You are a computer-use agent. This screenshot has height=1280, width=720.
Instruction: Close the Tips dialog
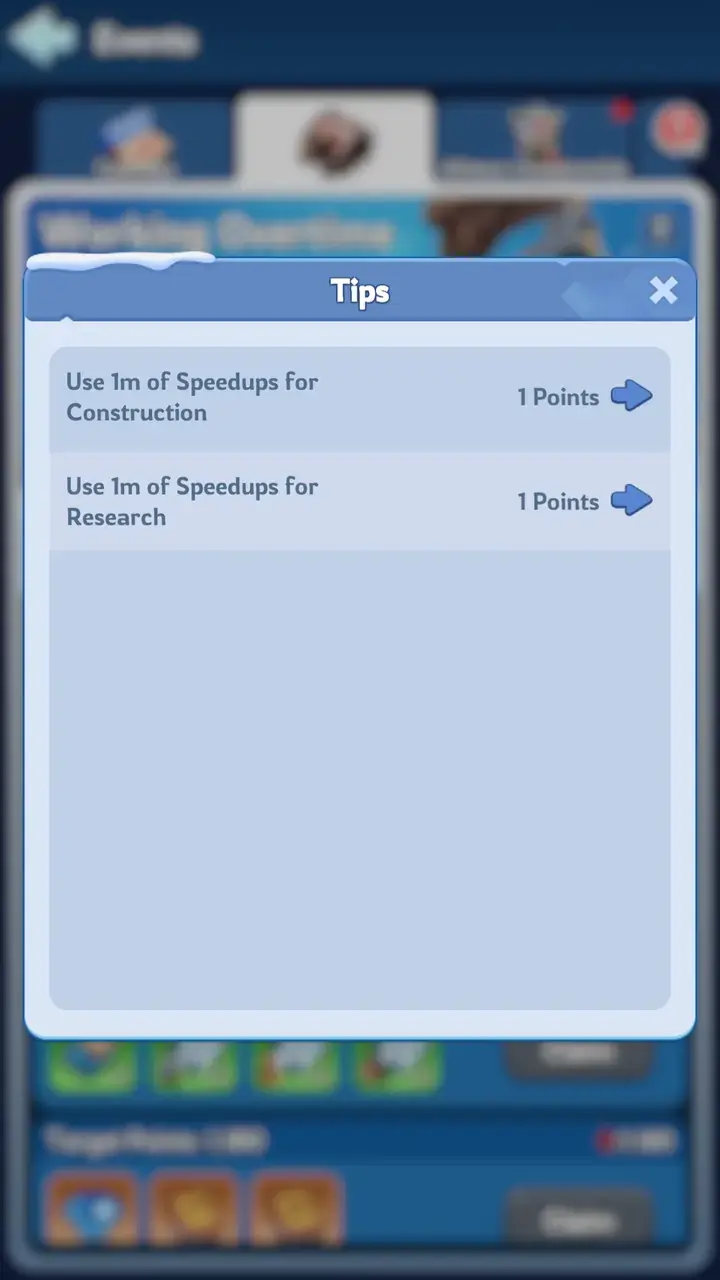(x=663, y=291)
